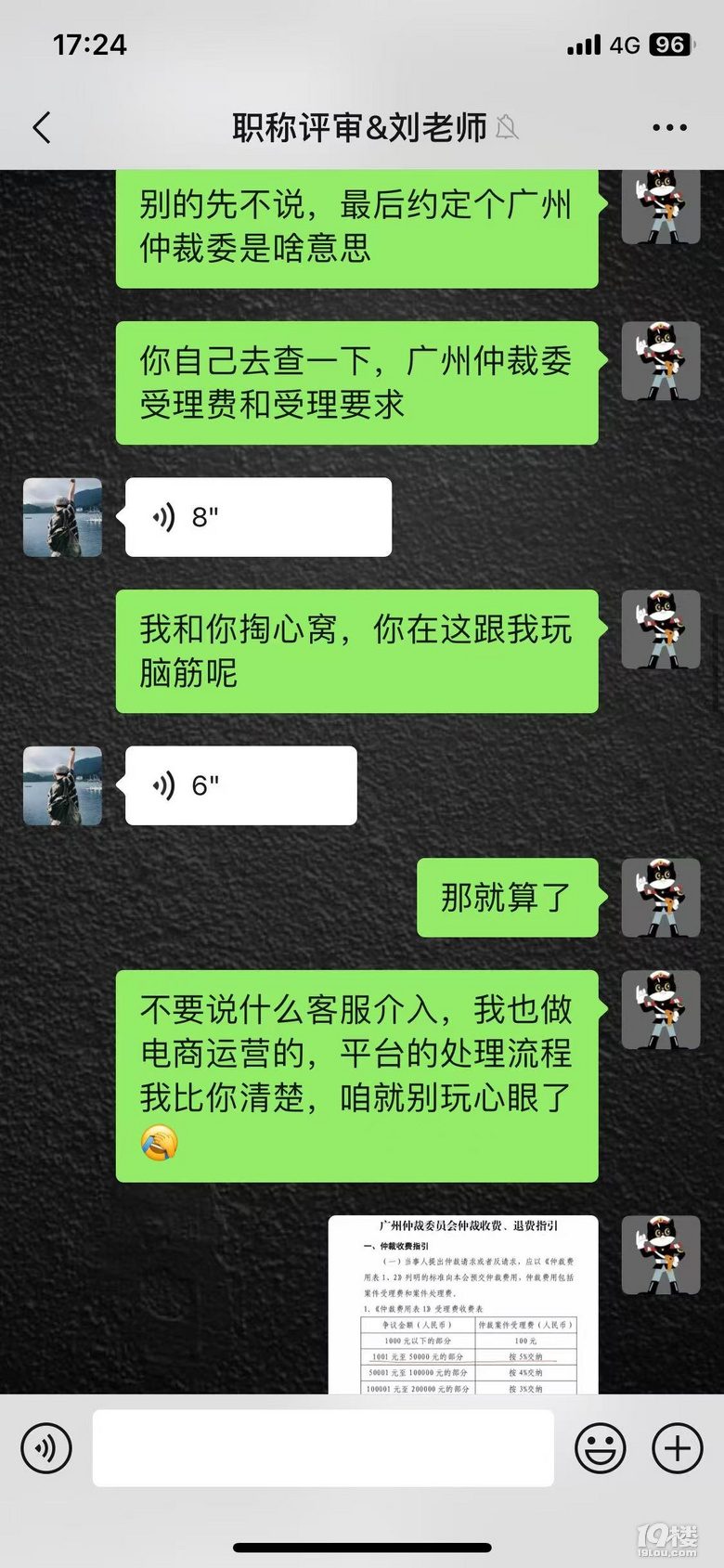Tap my avatar next to 那就算了
Image resolution: width=724 pixels, height=1568 pixels.
pyautogui.click(x=660, y=897)
